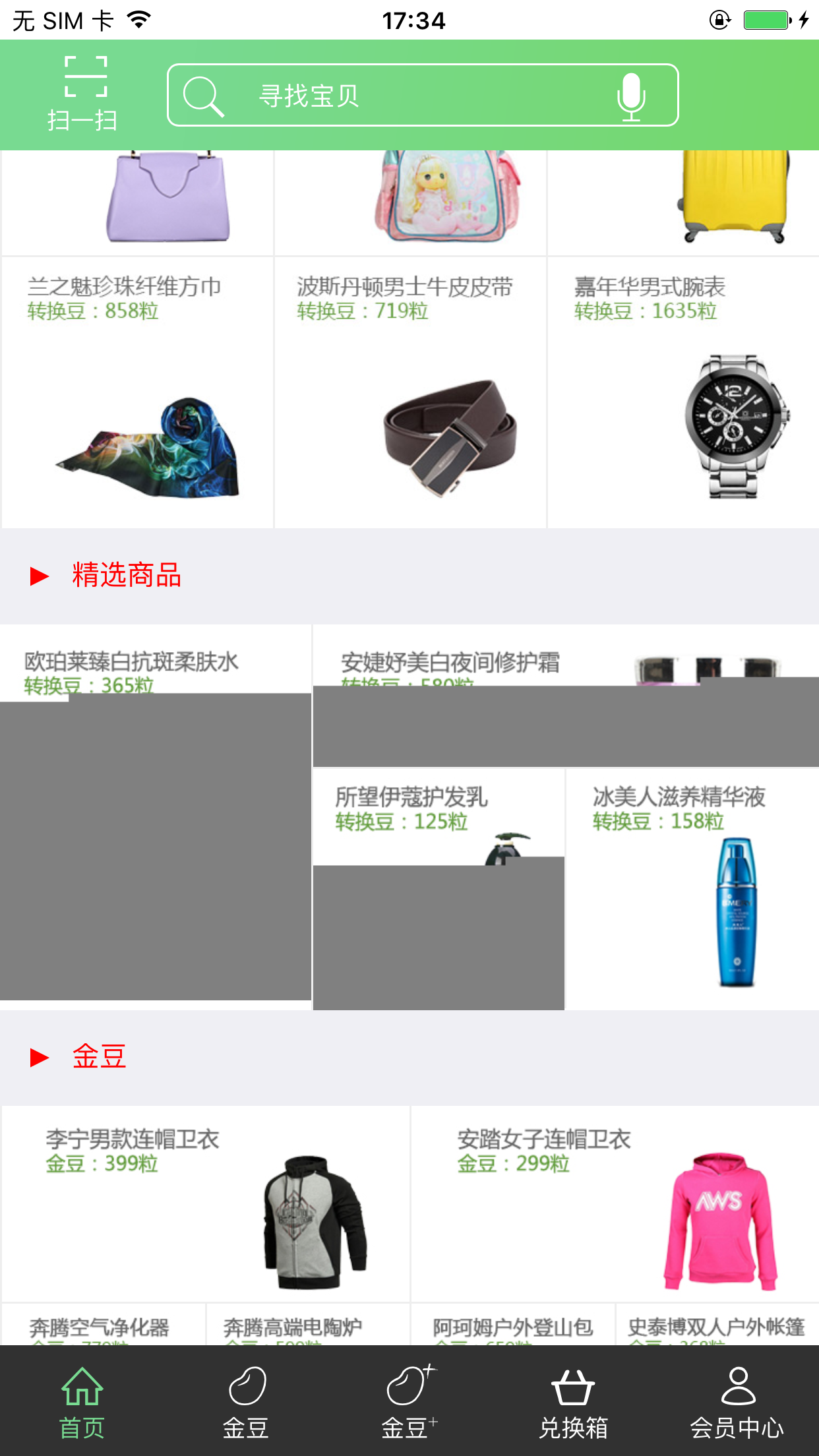Go to the 首页 tab
The width and height of the screenshot is (819, 1456).
tap(82, 1402)
